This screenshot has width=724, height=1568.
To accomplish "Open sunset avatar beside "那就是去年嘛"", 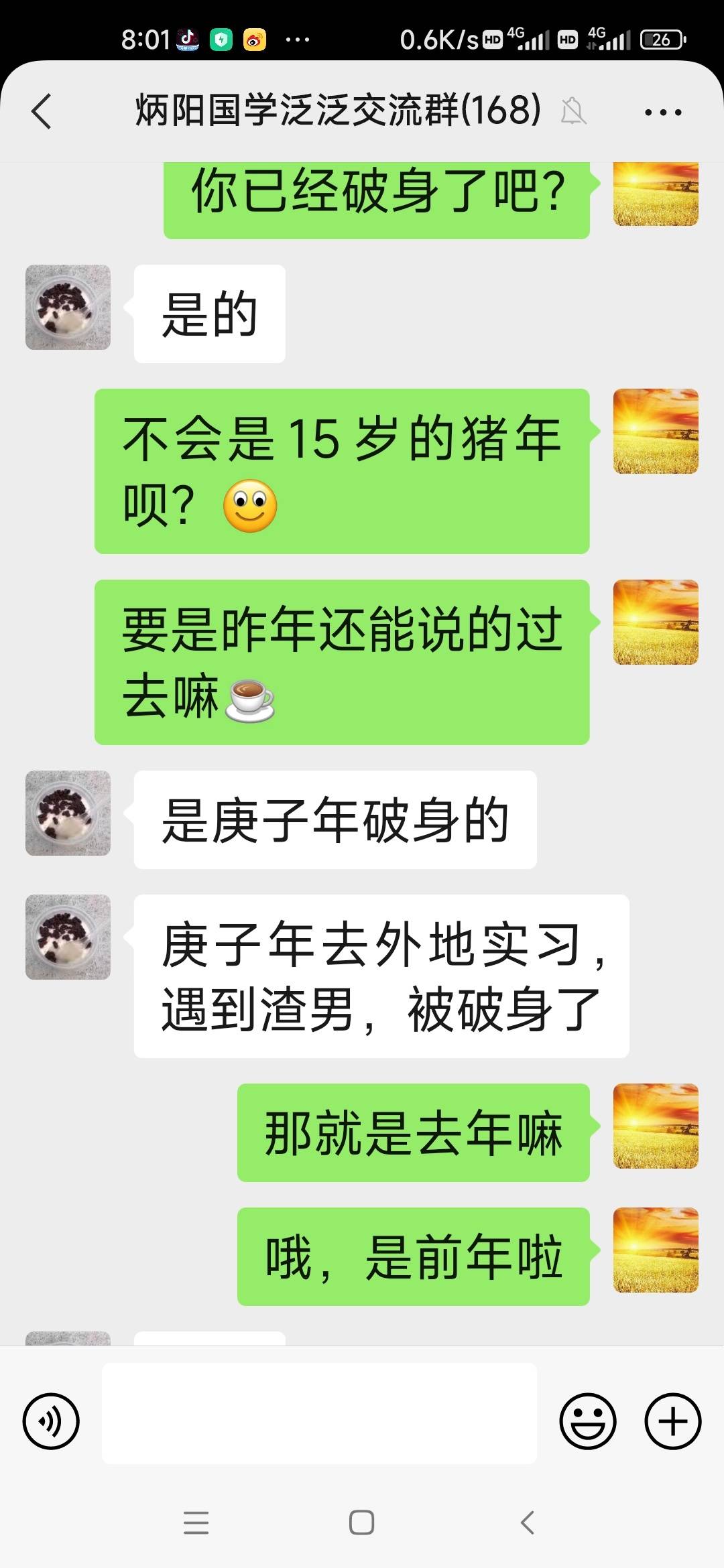I will pos(656,1126).
